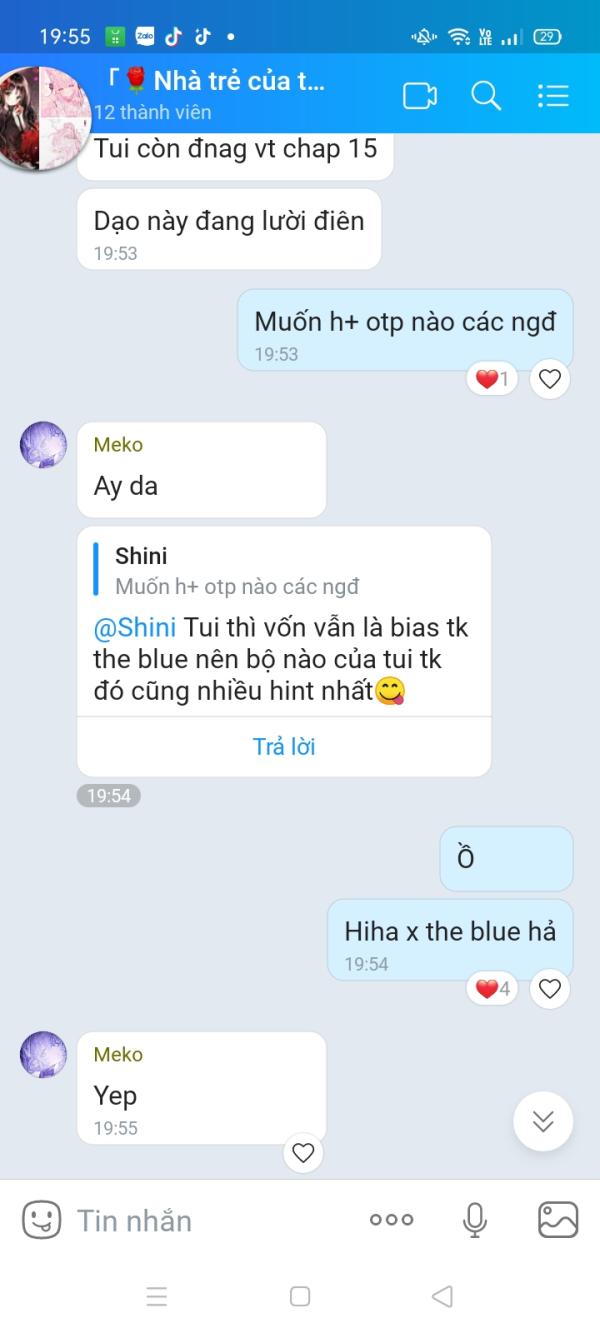The width and height of the screenshot is (600, 1333).
Task: Open more attachment options
Action: click(391, 1220)
